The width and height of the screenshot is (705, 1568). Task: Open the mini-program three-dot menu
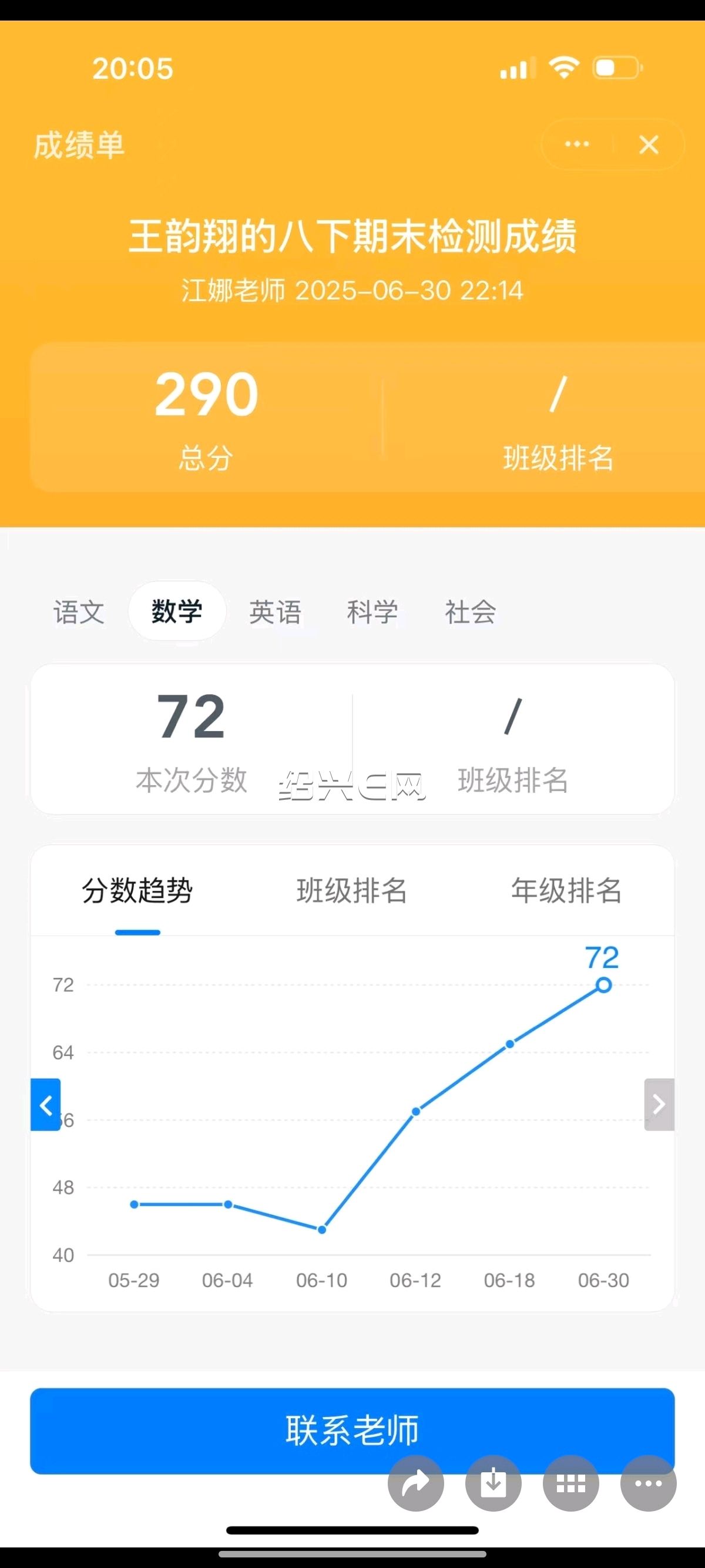[x=576, y=144]
